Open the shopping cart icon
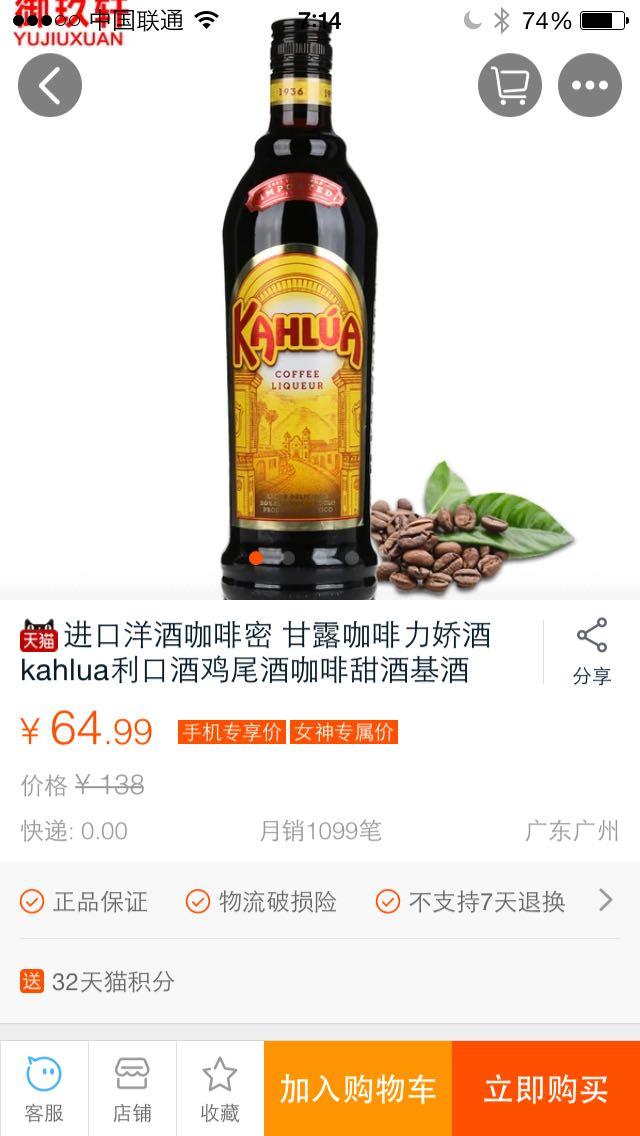The height and width of the screenshot is (1136, 640). click(x=510, y=85)
